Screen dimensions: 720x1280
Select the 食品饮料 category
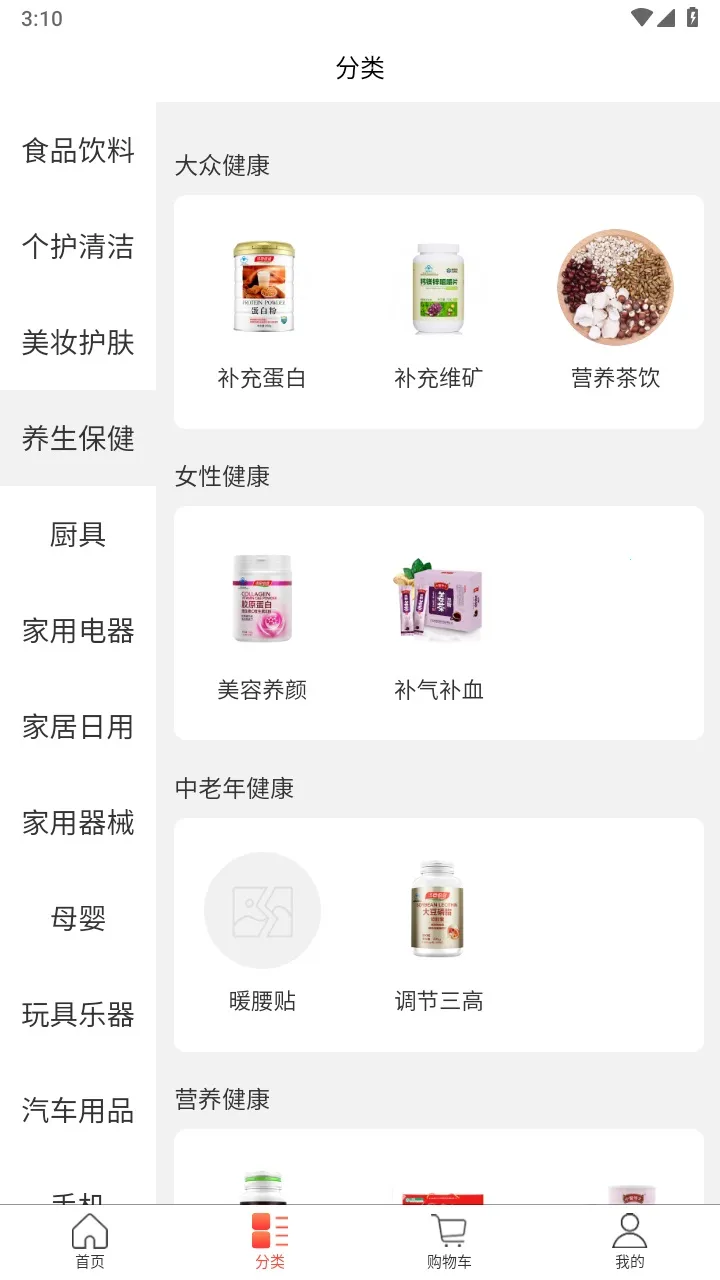point(78,151)
